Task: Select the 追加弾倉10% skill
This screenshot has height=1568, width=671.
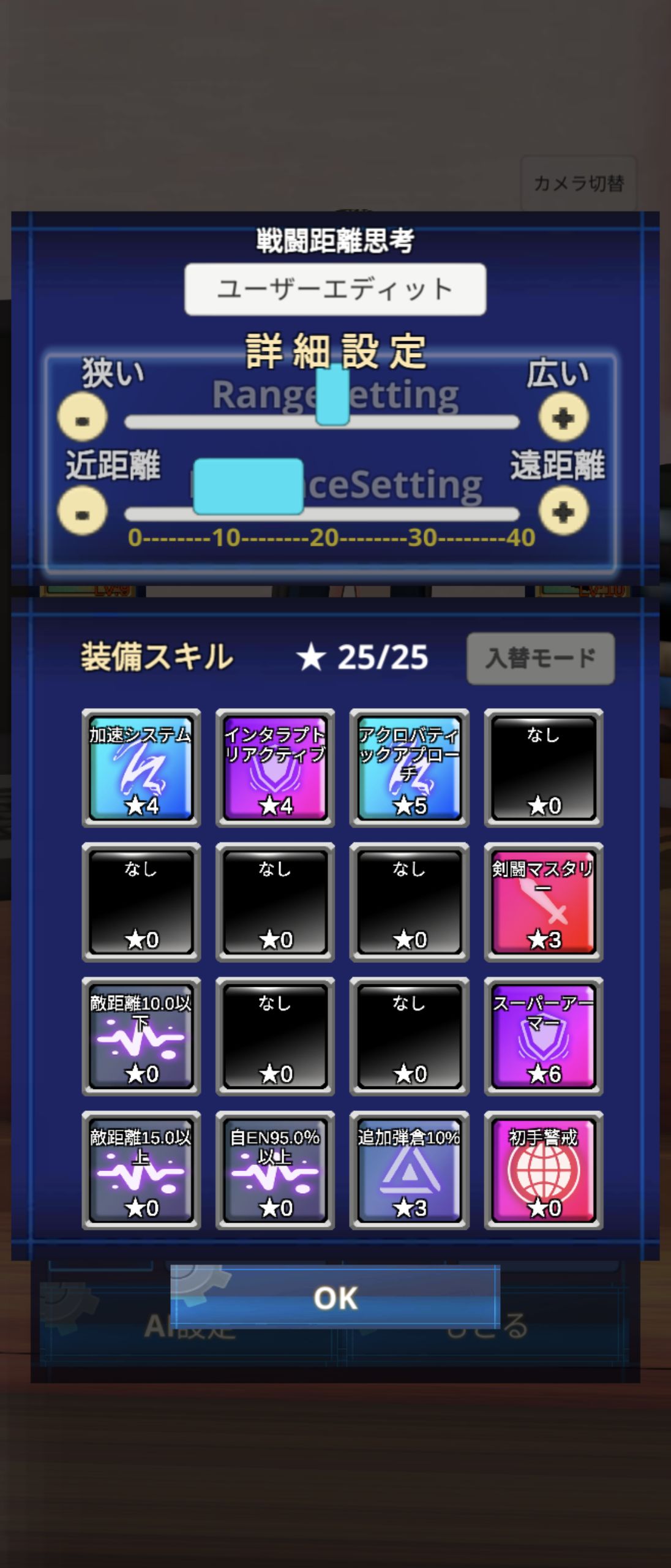Action: coord(409,1170)
